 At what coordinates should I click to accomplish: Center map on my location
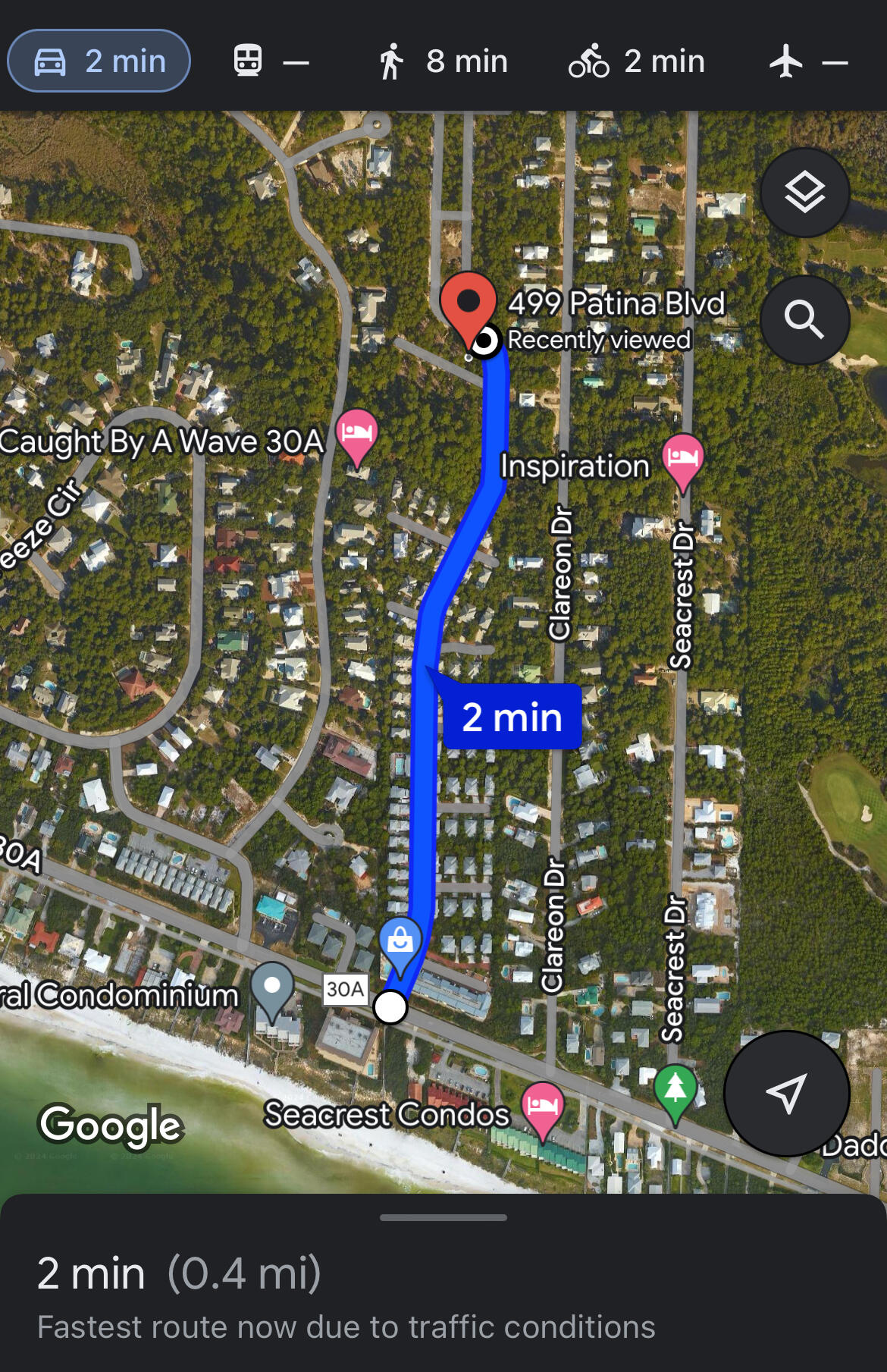[x=786, y=1093]
